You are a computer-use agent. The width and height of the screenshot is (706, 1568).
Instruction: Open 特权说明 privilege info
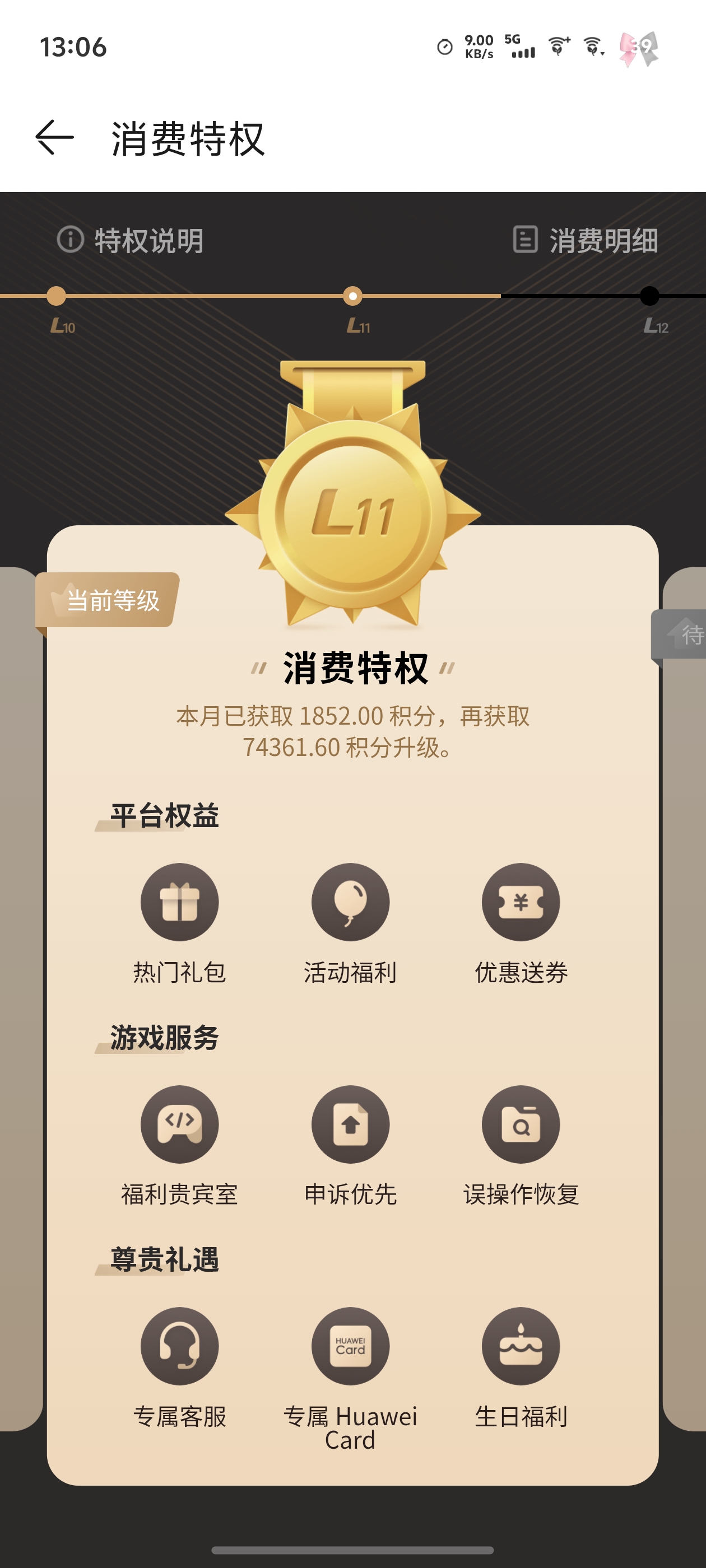(x=130, y=240)
